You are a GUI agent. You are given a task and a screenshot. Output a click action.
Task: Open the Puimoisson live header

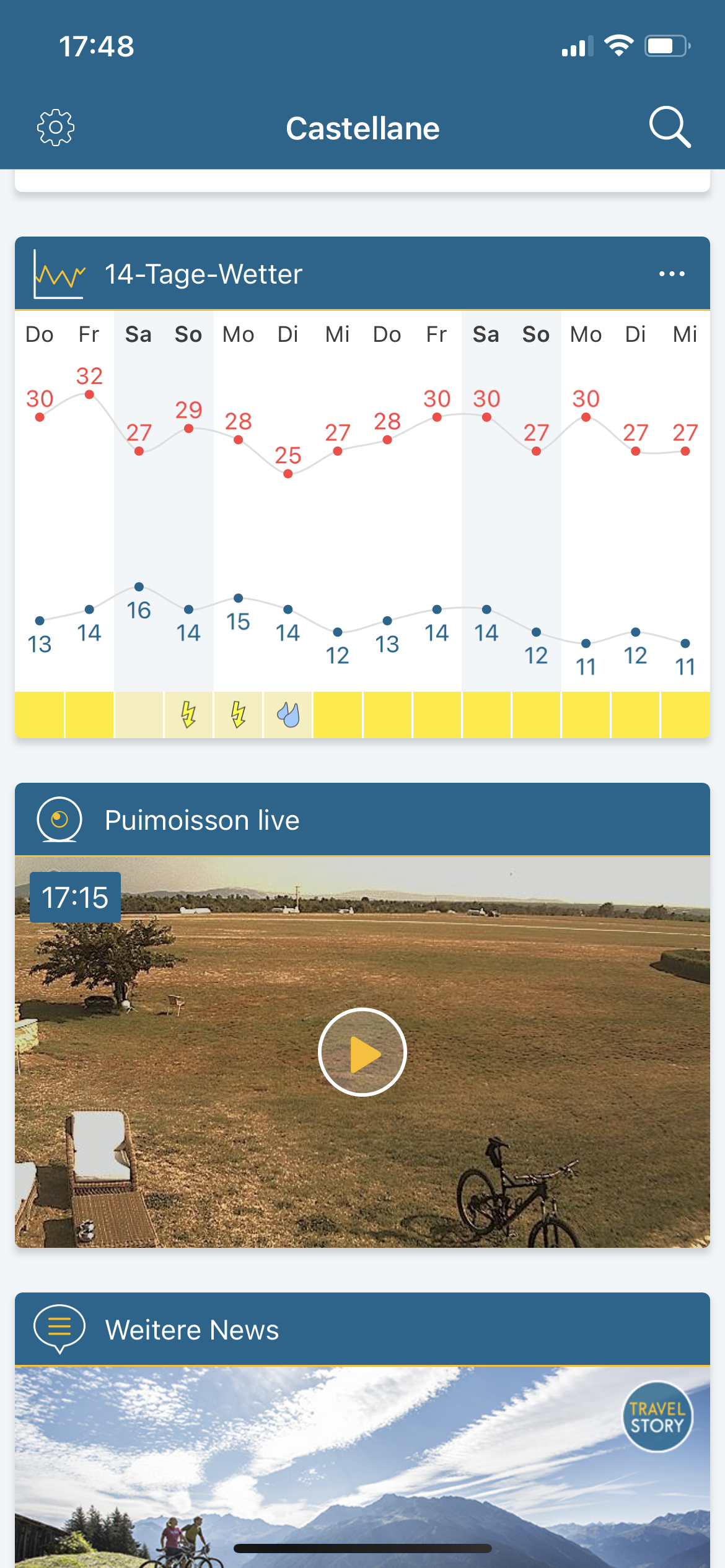[x=201, y=820]
